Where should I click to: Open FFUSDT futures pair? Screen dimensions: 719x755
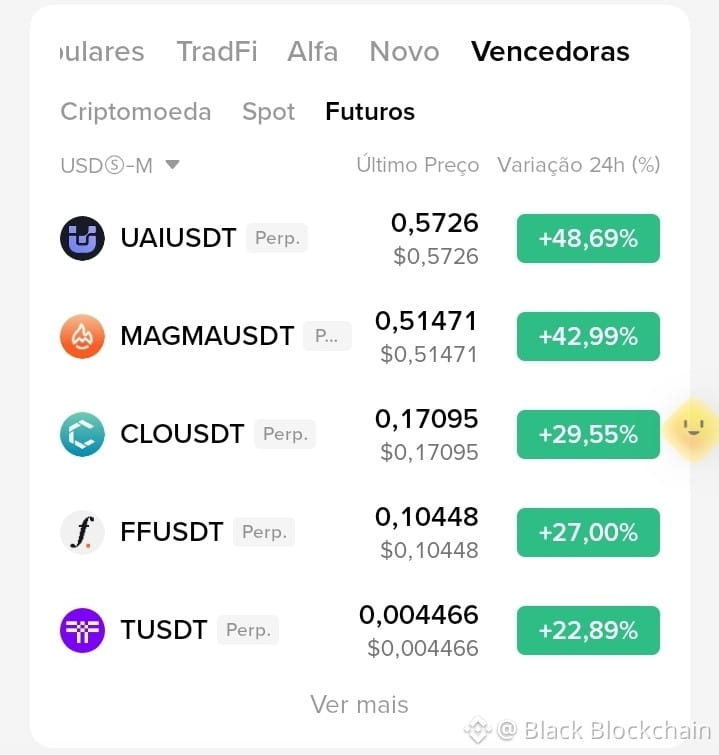(x=360, y=533)
